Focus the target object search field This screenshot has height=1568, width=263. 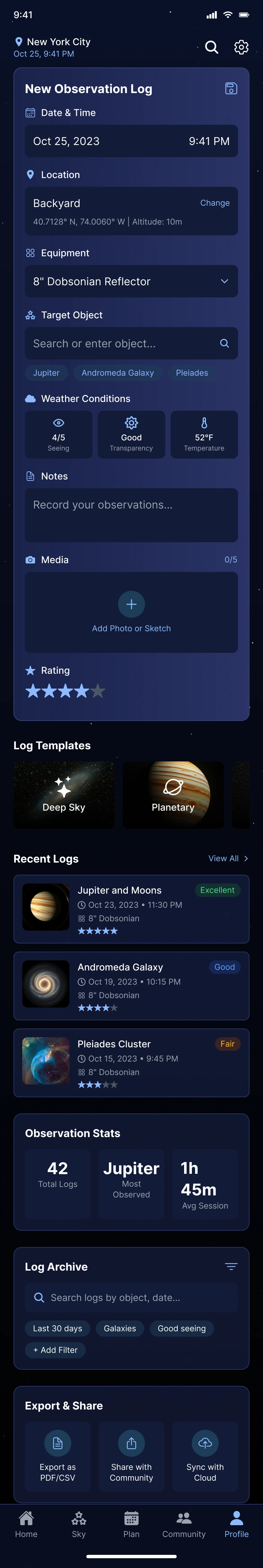pos(122,343)
